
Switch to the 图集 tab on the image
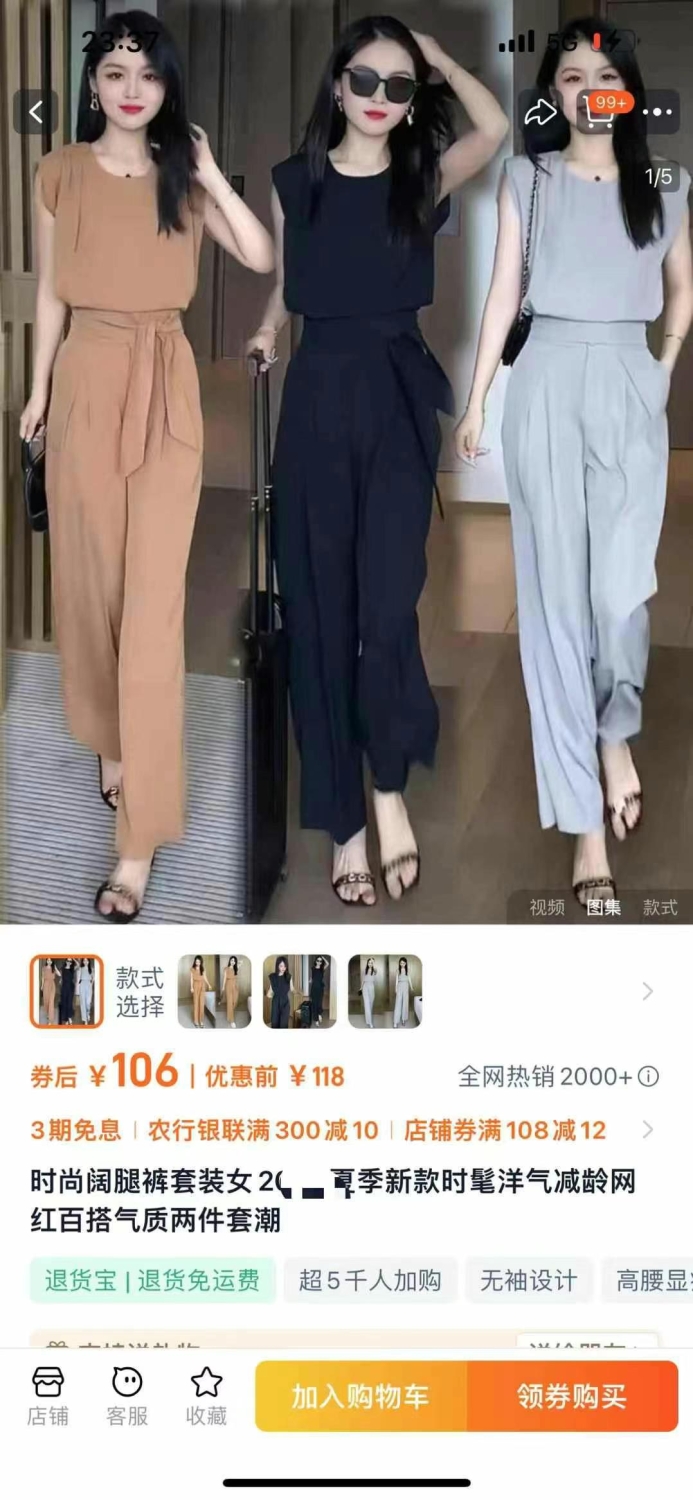(603, 907)
